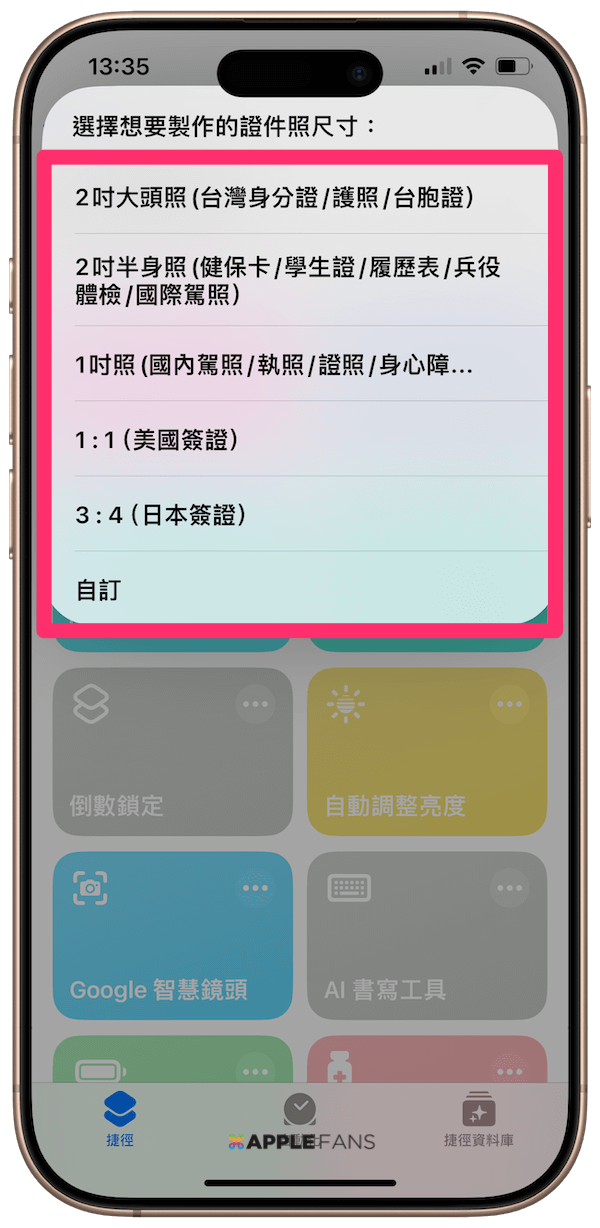Pick the 1吋照 domestic licence option
Image resolution: width=600 pixels, height=1228 pixels.
298,365
